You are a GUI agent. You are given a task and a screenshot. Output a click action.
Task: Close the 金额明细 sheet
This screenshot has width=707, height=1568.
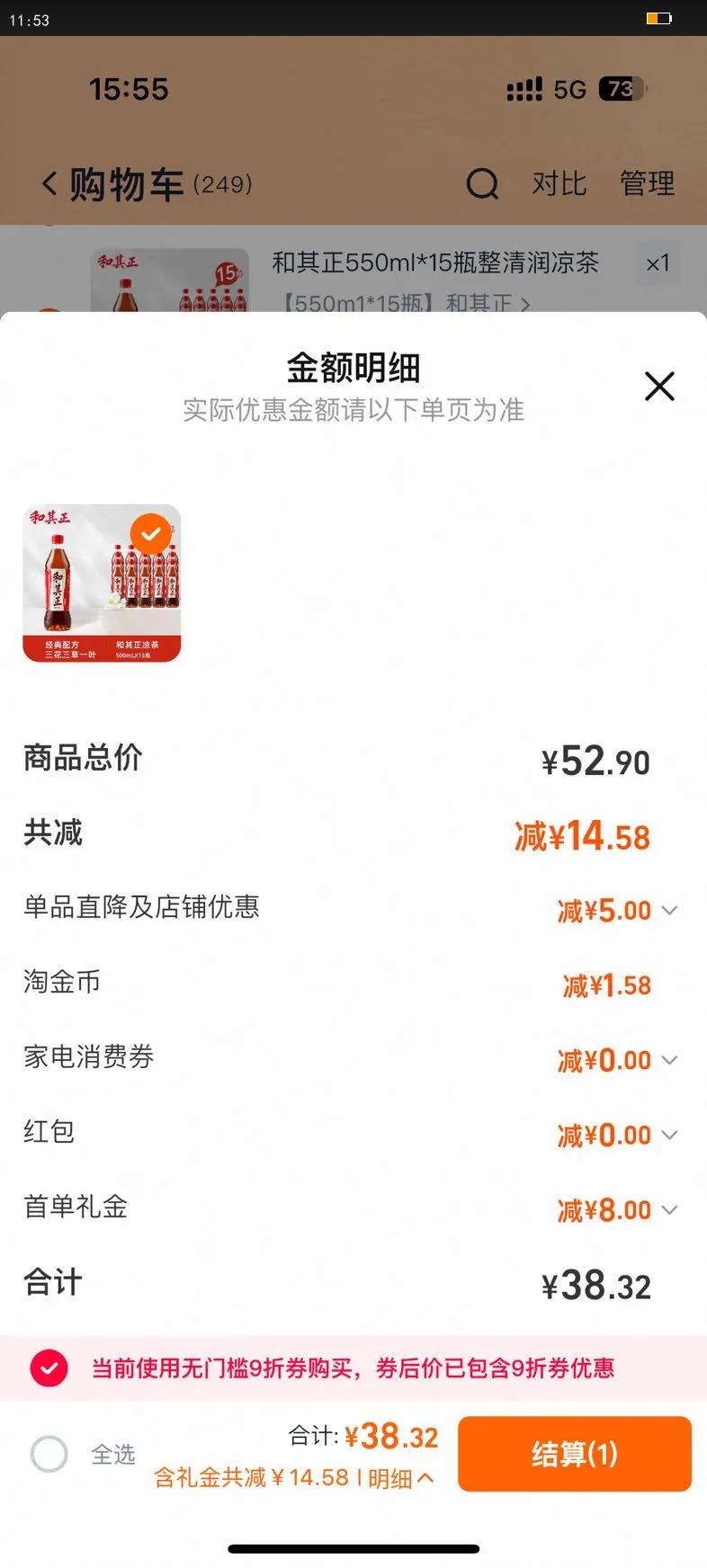point(659,387)
